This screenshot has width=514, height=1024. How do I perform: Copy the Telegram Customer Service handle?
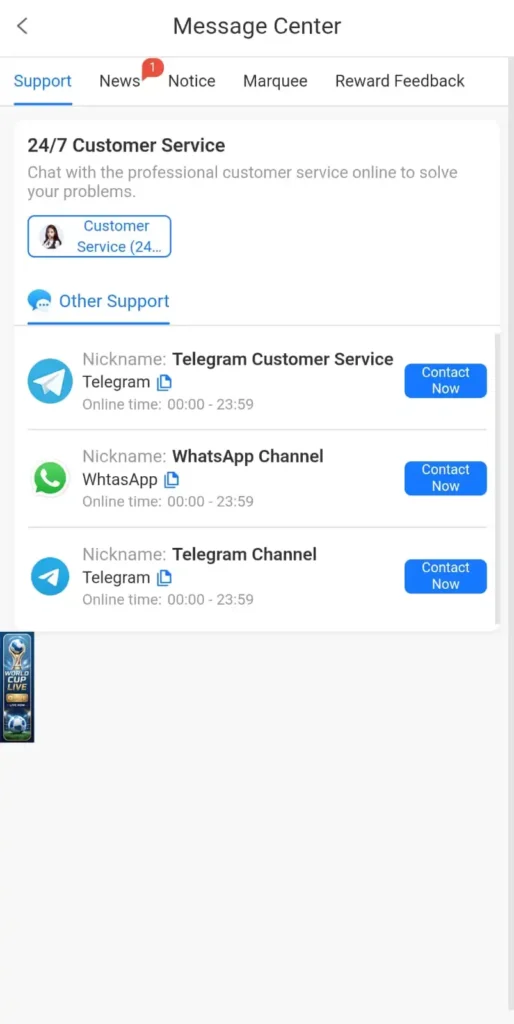[x=165, y=383]
